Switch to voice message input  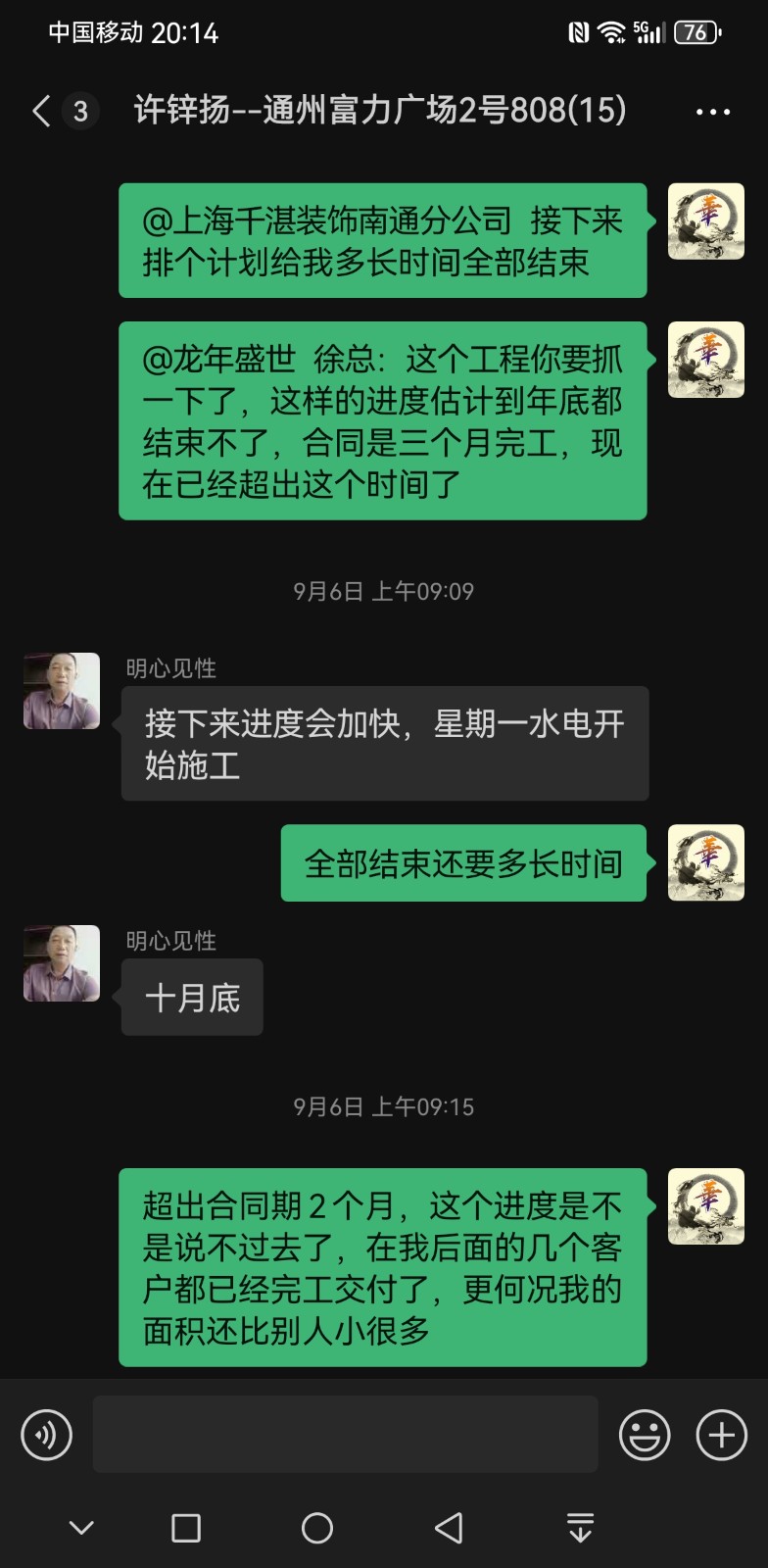click(46, 1435)
